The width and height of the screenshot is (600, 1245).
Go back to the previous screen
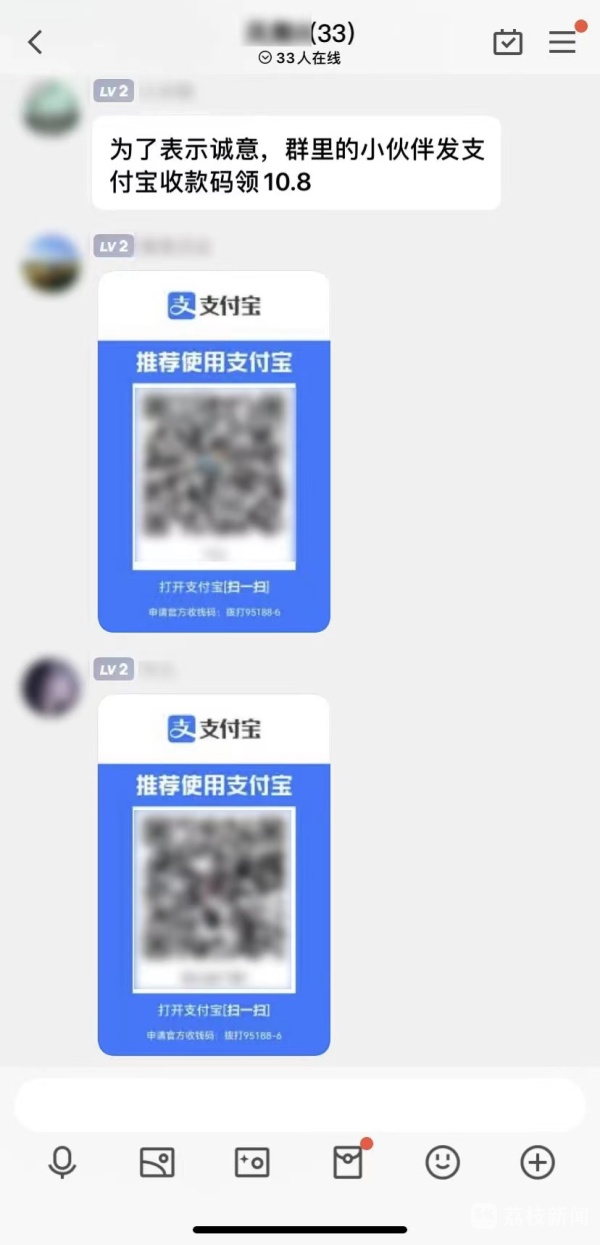pos(36,42)
